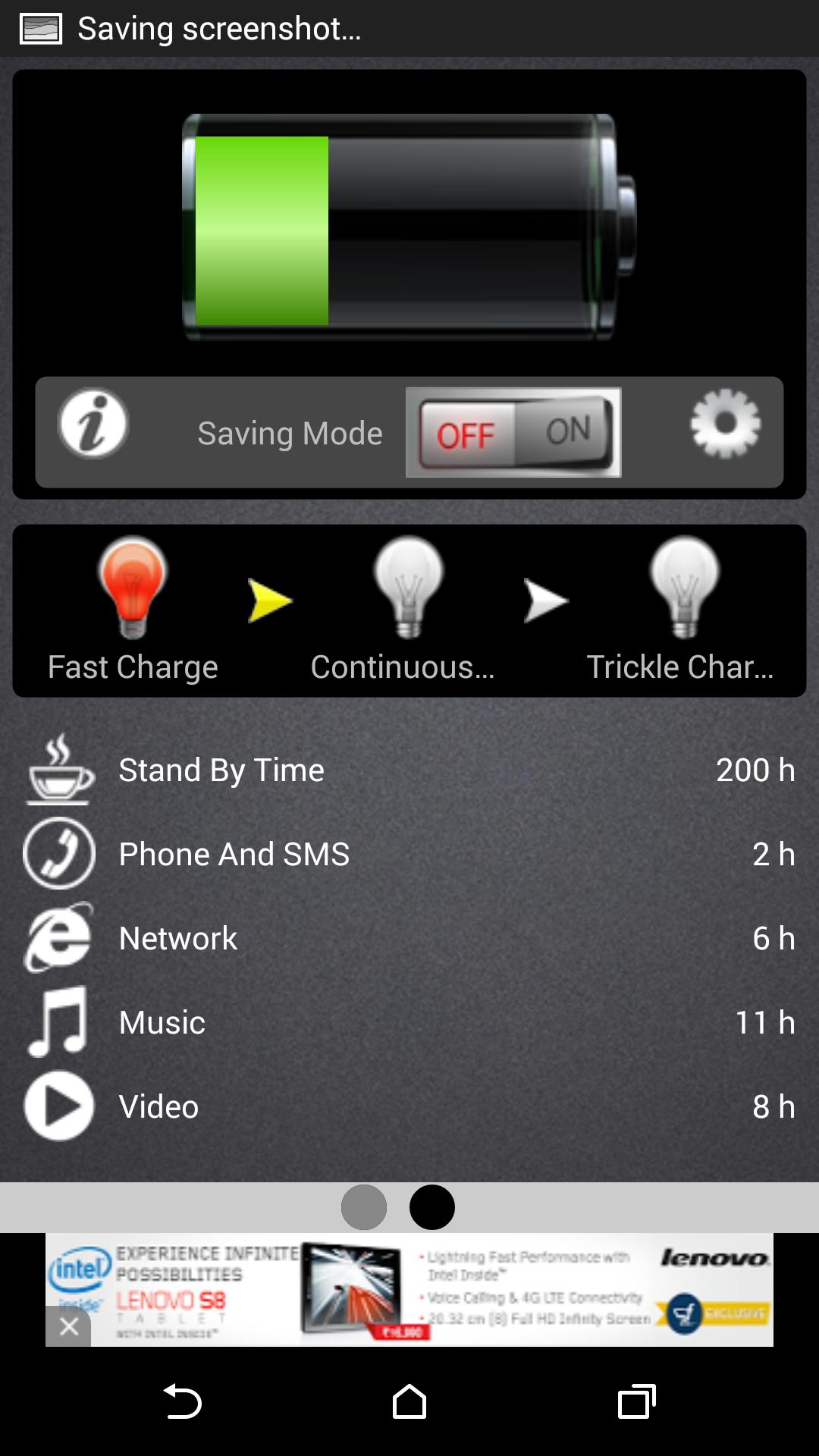The height and width of the screenshot is (1456, 819).
Task: Select the Phone And SMS handset icon
Action: click(59, 854)
